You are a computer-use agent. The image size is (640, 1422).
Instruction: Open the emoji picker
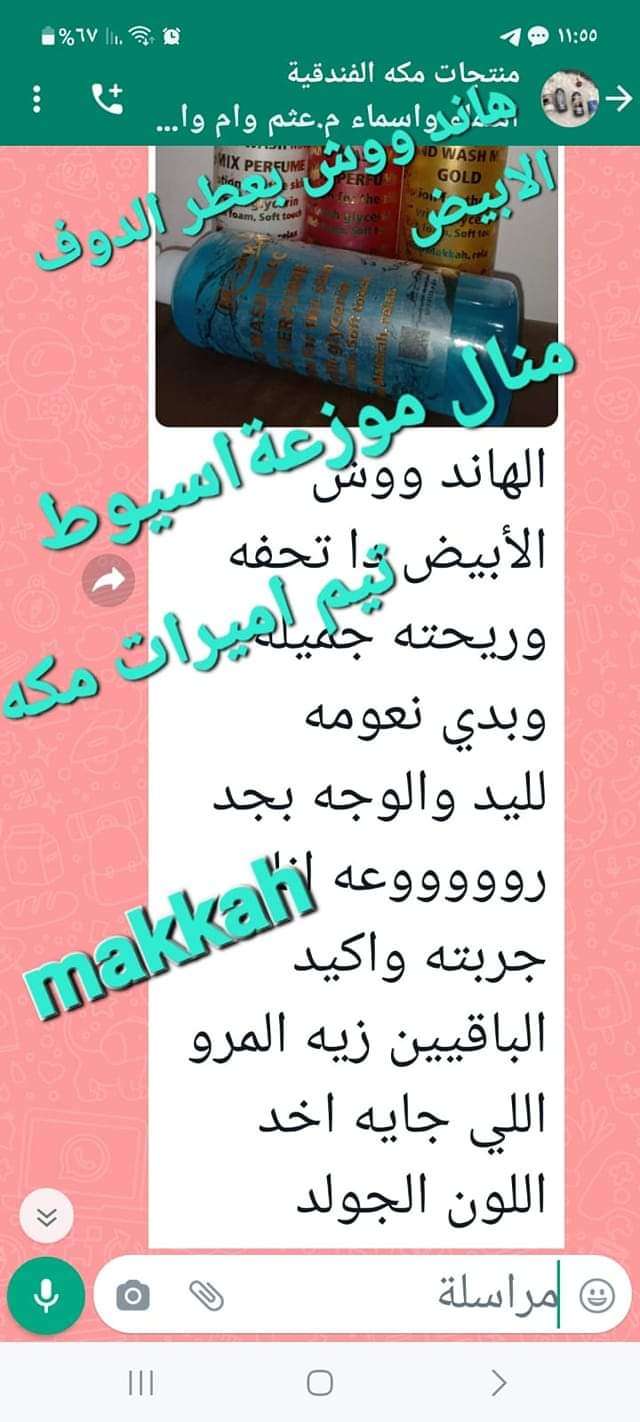pyautogui.click(x=597, y=1297)
